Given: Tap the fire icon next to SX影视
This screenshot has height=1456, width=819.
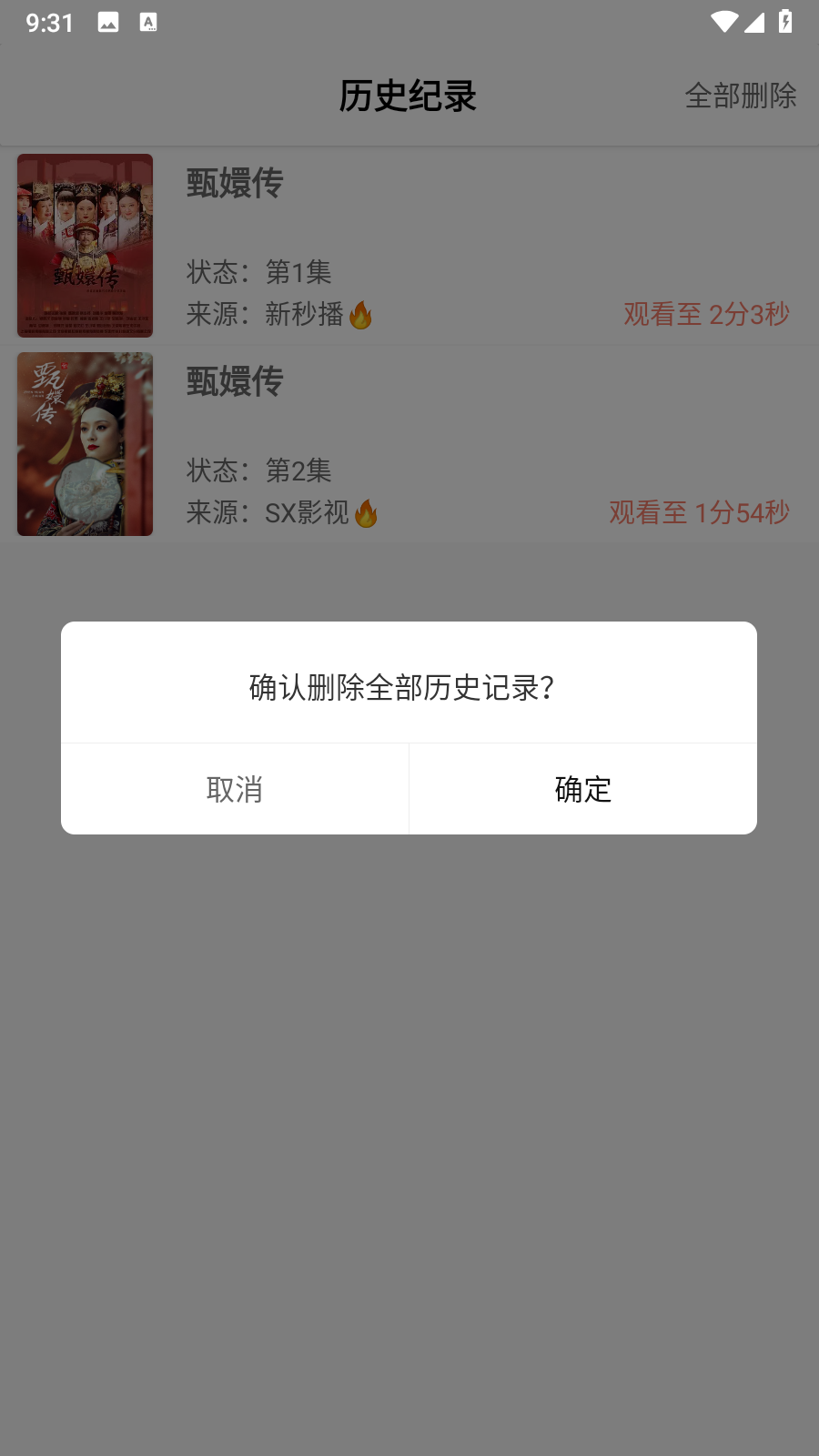Looking at the screenshot, I should pos(368,512).
